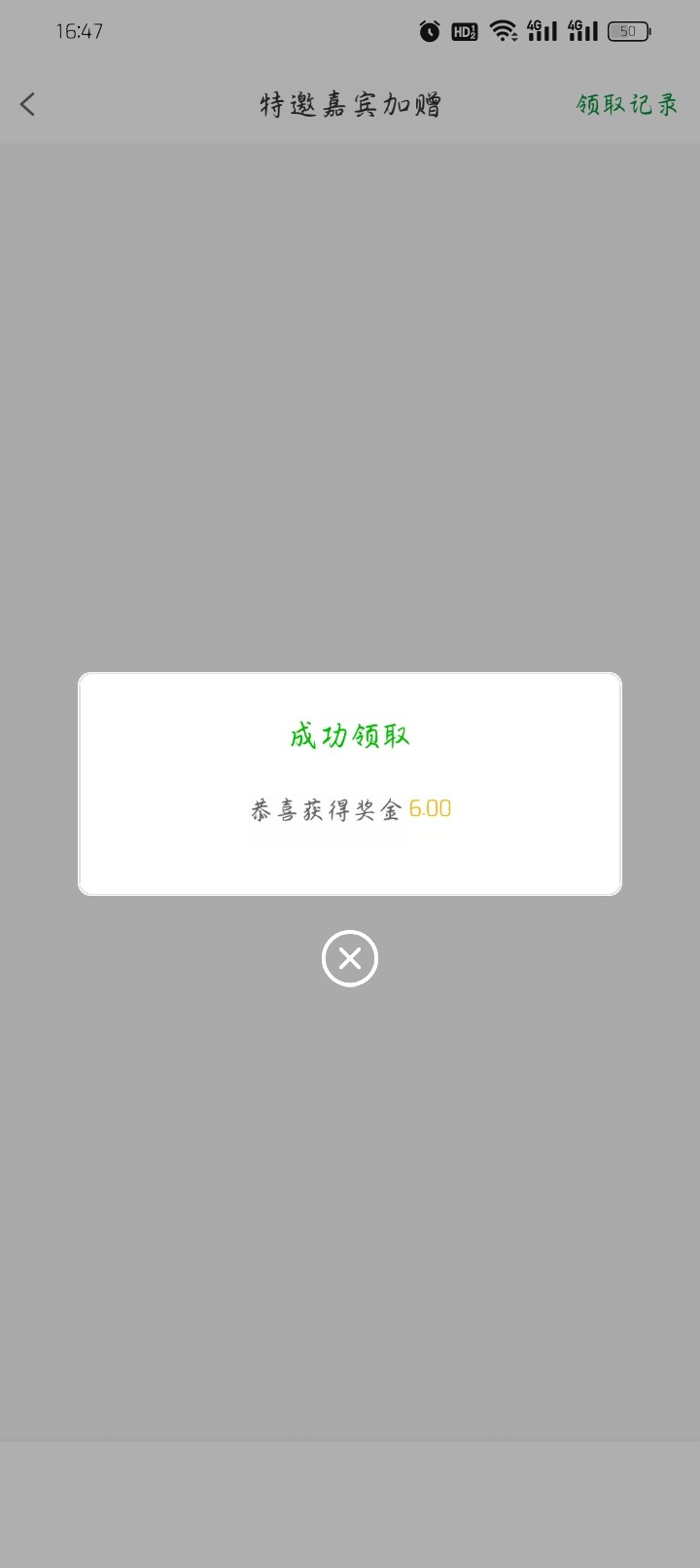Open 领取记录 claim history

pyautogui.click(x=626, y=104)
